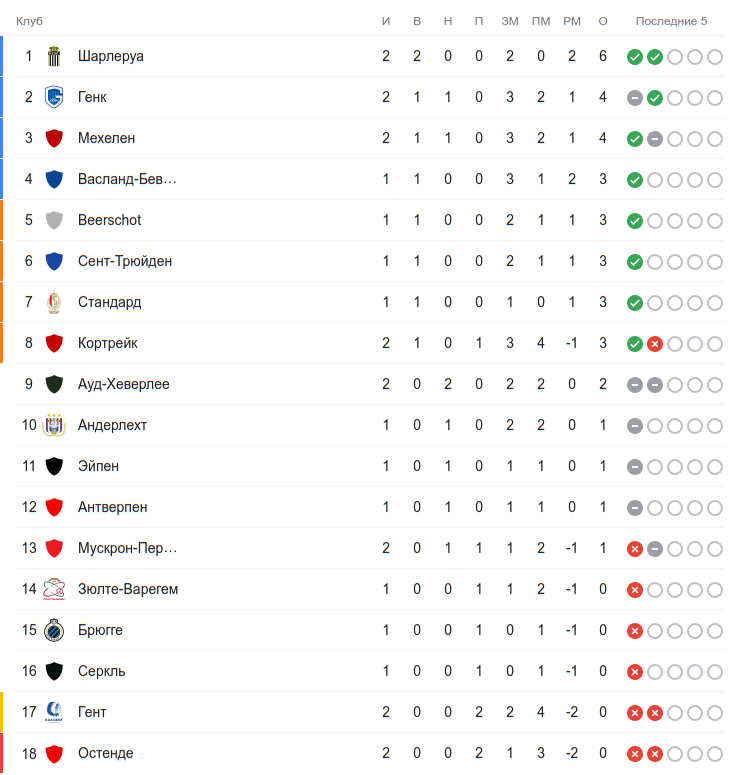Select Серкль in the table
Image resolution: width=752 pixels, height=775 pixels.
pos(101,671)
